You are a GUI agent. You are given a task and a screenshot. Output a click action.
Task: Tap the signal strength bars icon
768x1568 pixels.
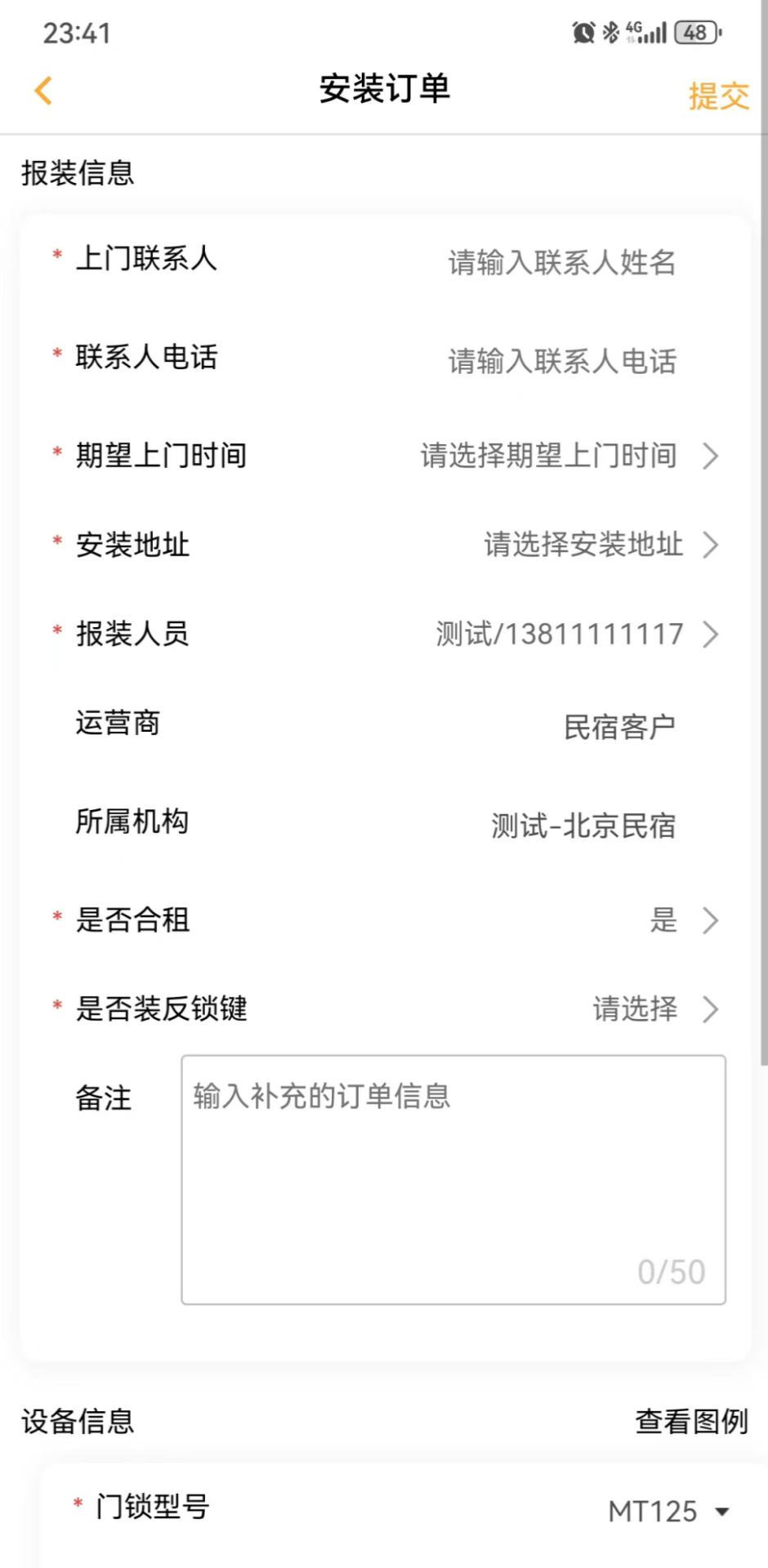point(658,33)
